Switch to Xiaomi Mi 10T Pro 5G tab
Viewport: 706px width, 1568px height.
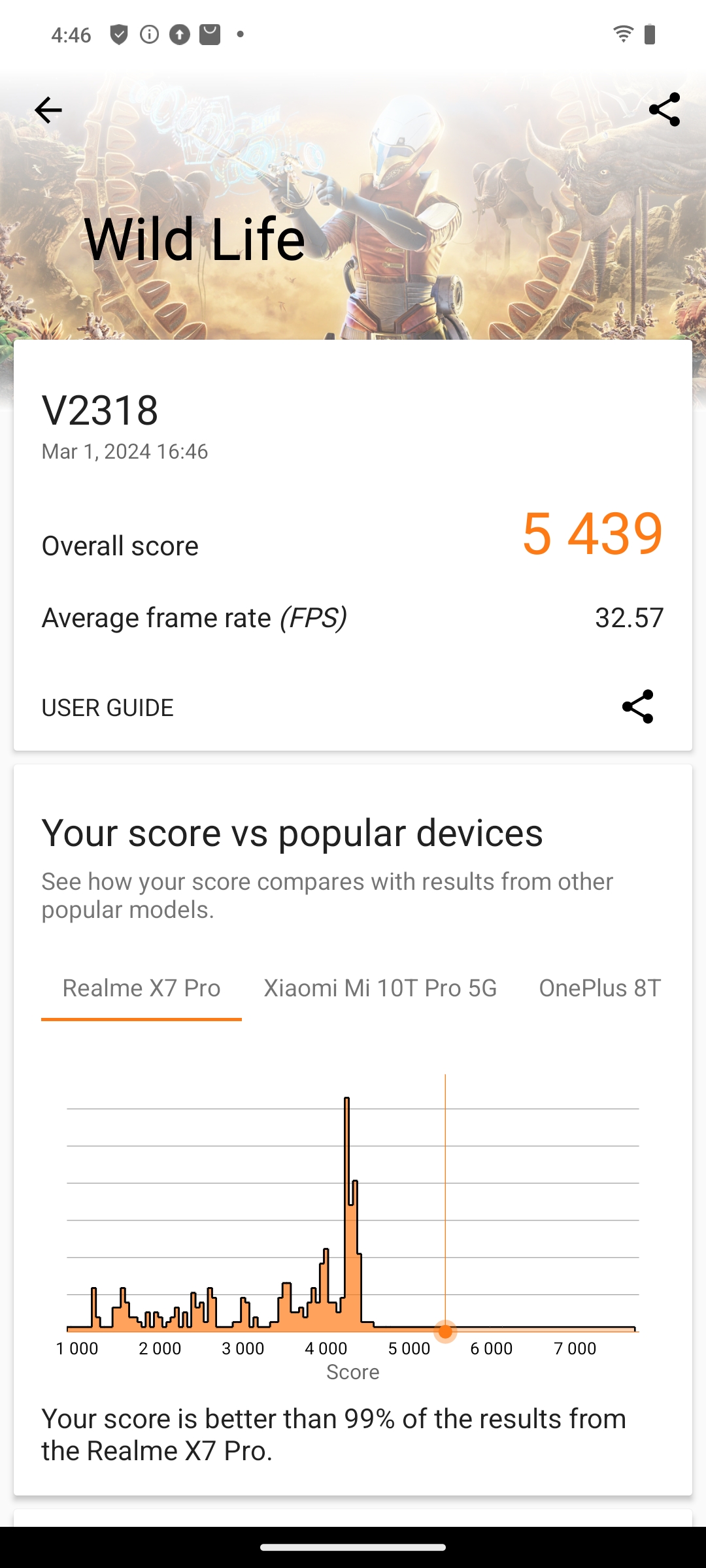pos(380,988)
